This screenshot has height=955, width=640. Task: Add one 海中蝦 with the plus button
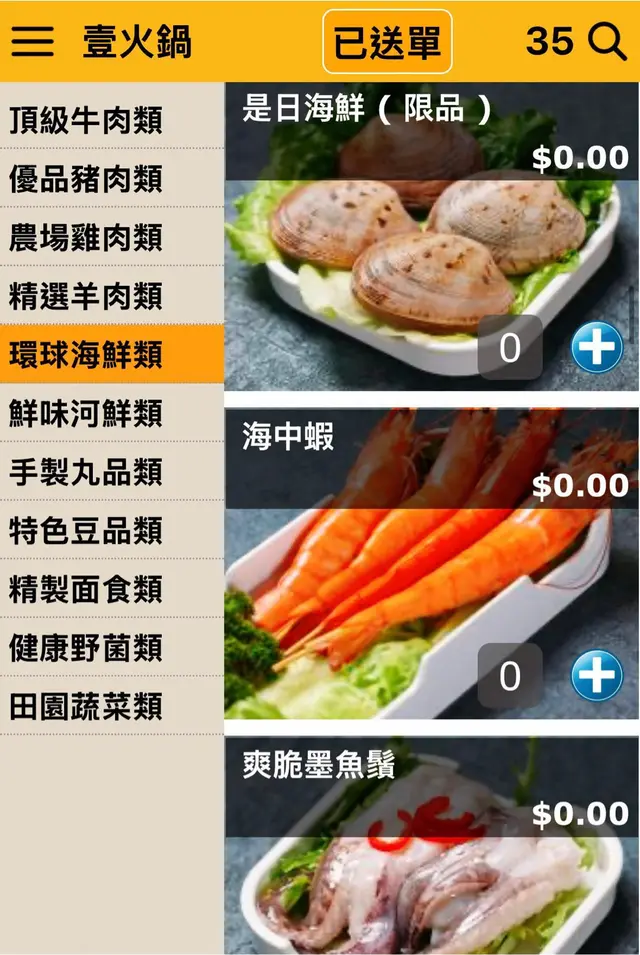(597, 676)
